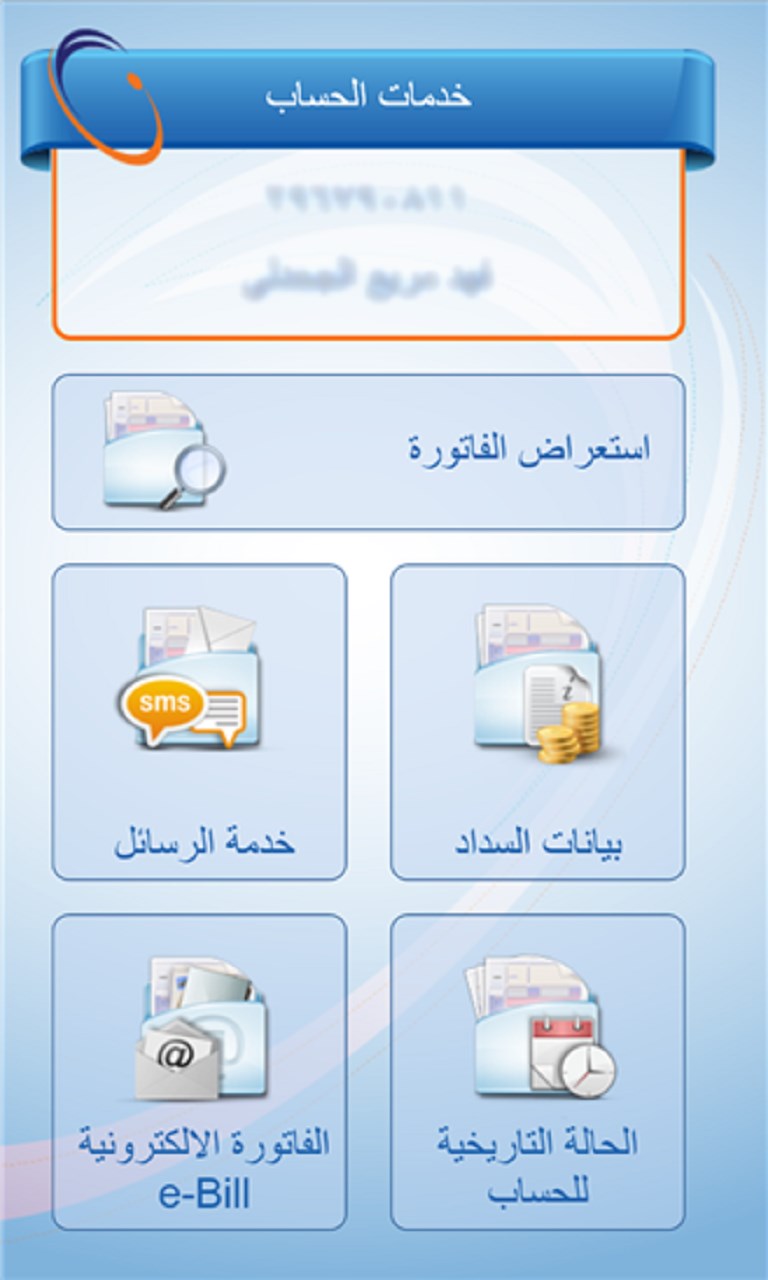The width and height of the screenshot is (768, 1280).
Task: Open استعراض الفاتورة bill view
Action: tap(368, 452)
